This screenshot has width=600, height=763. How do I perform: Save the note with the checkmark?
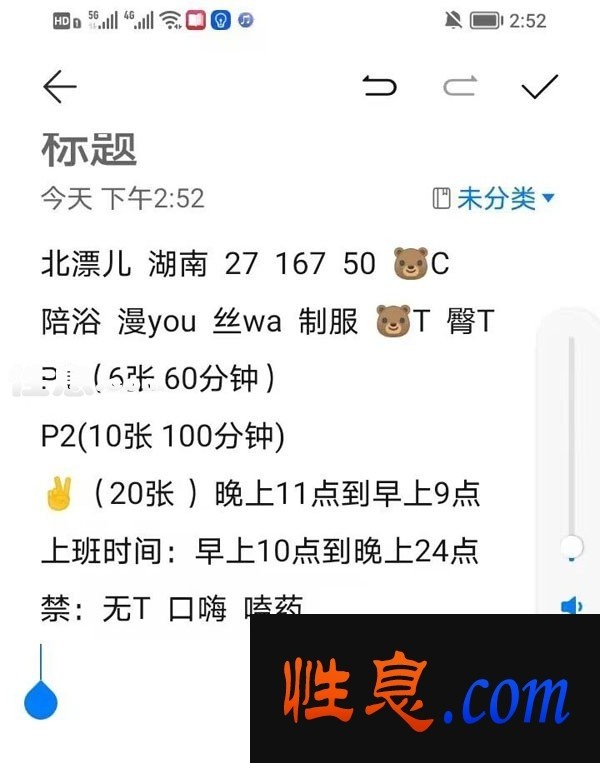click(539, 88)
